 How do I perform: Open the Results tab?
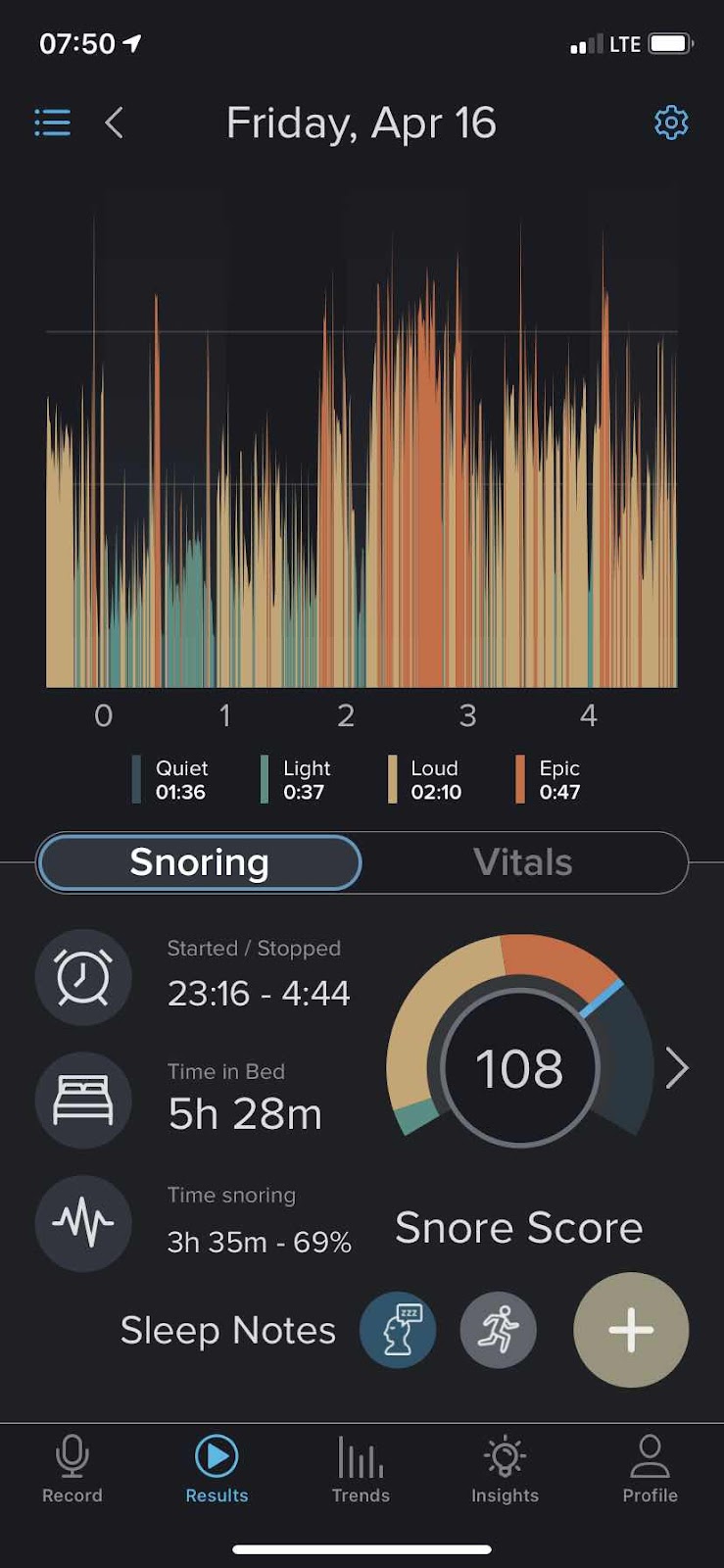(x=217, y=1469)
